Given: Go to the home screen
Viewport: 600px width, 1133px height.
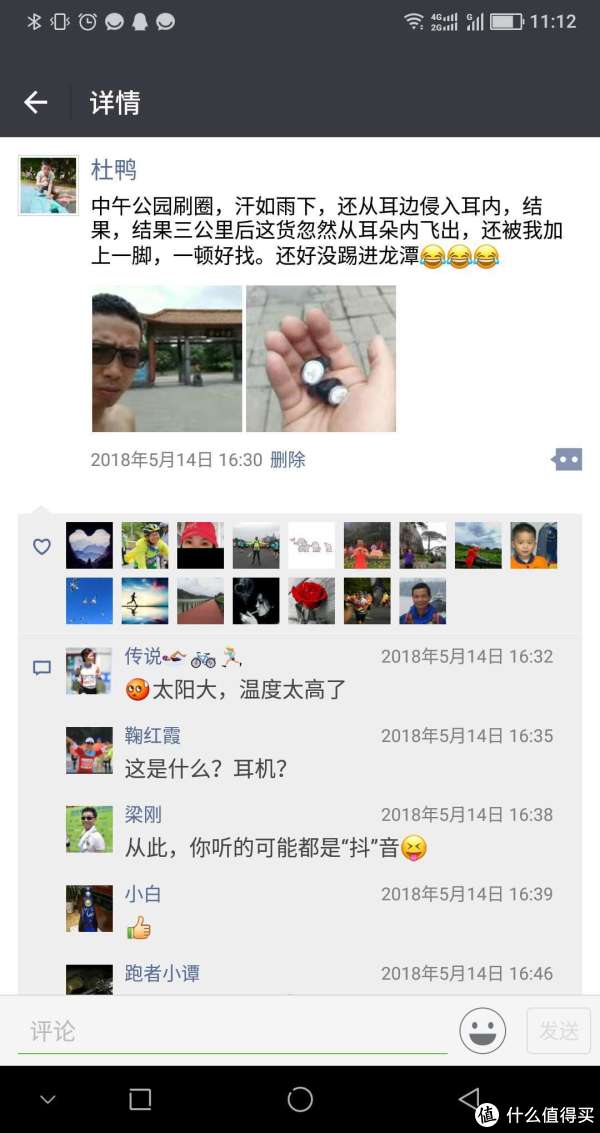Looking at the screenshot, I should [x=300, y=1099].
